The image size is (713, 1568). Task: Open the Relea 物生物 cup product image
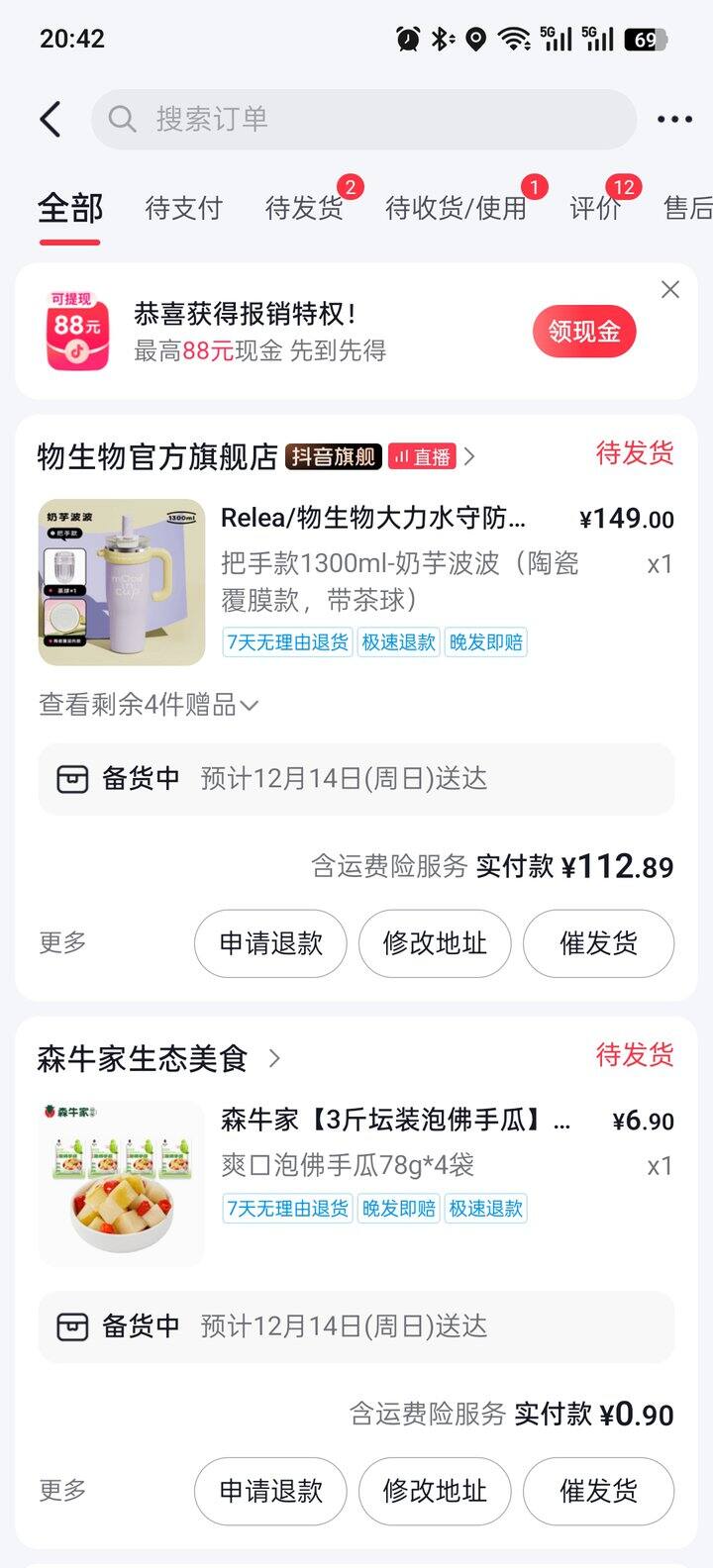pyautogui.click(x=122, y=582)
